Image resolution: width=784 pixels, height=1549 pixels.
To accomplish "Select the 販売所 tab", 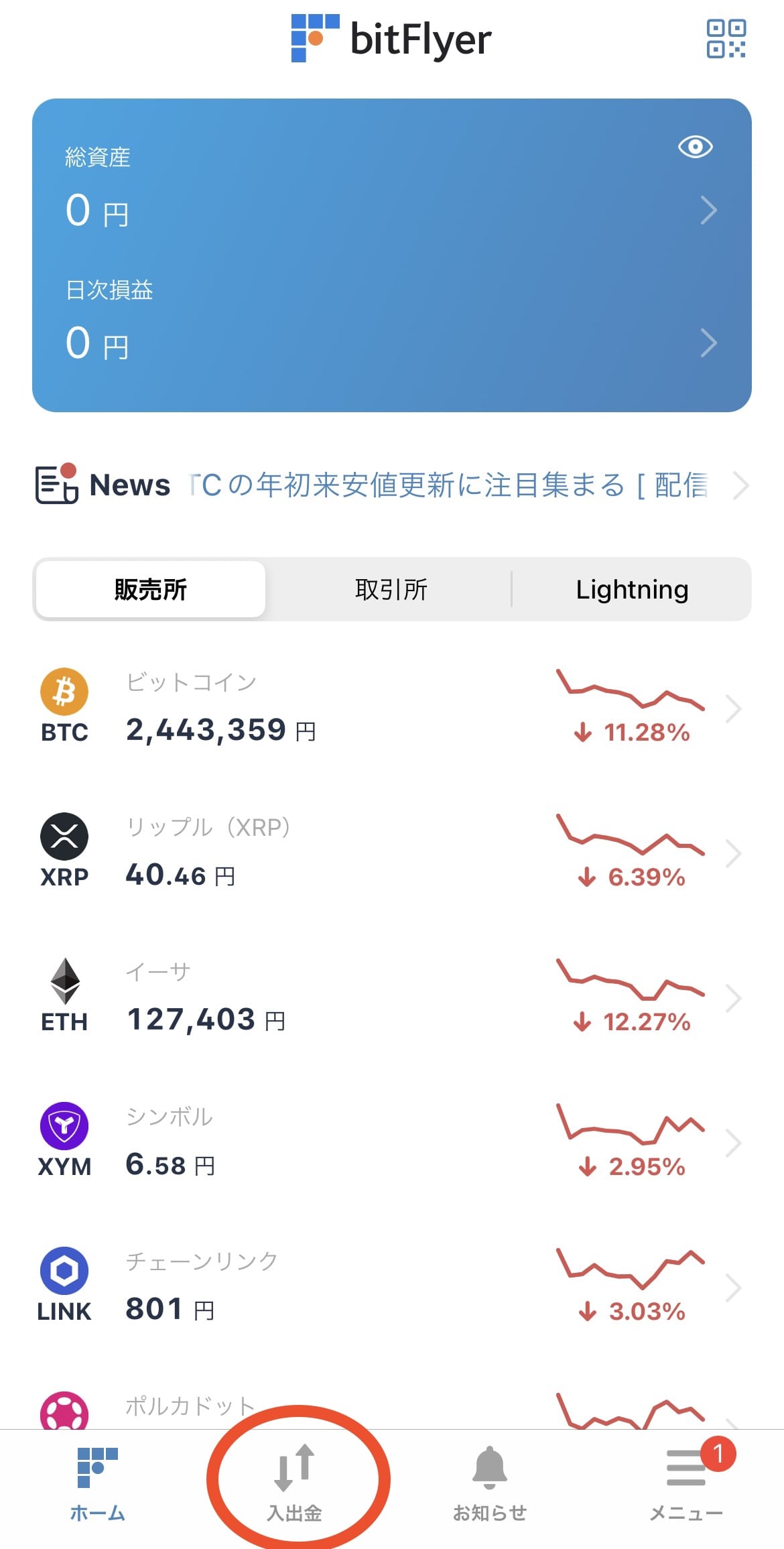I will coord(151,589).
